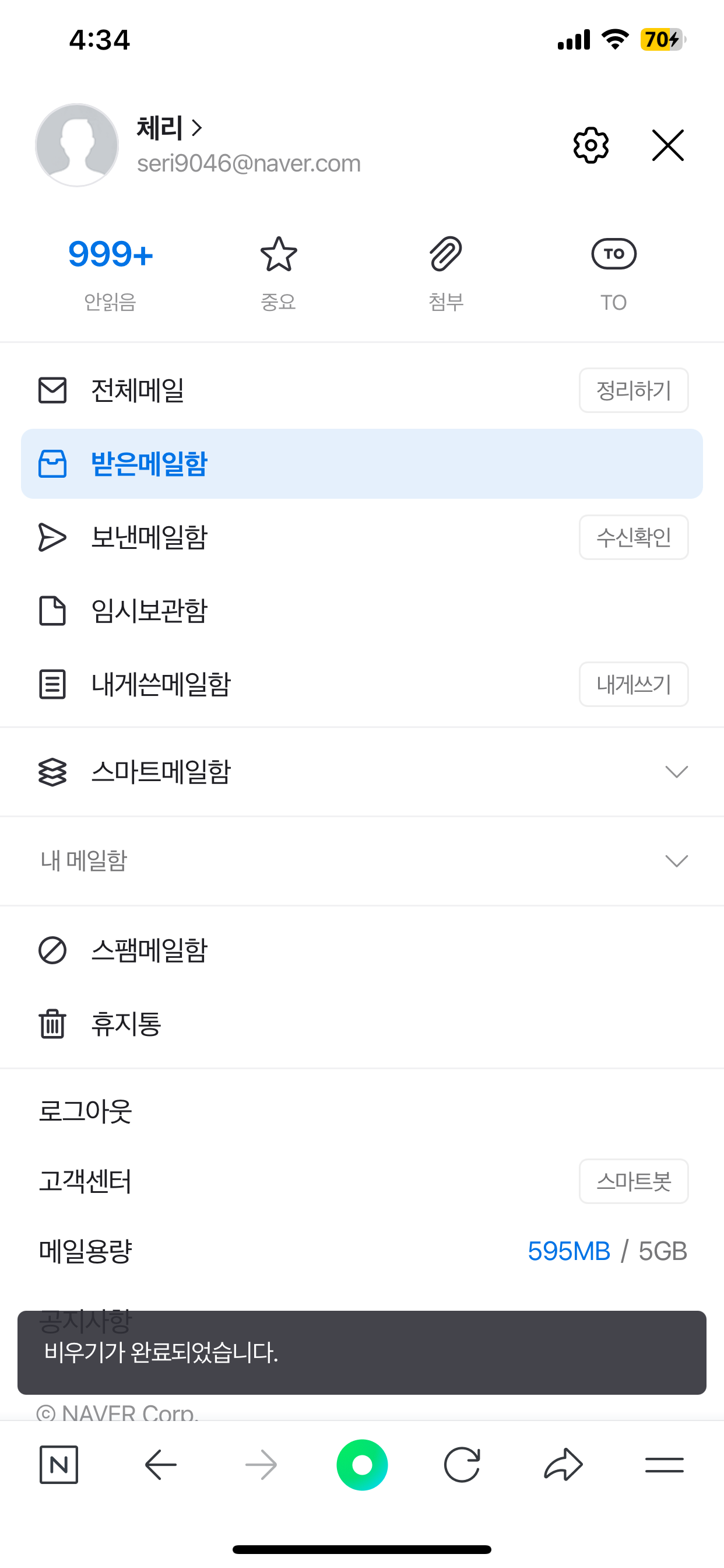The width and height of the screenshot is (724, 1568).
Task: Close the mail side menu
Action: coord(667,145)
